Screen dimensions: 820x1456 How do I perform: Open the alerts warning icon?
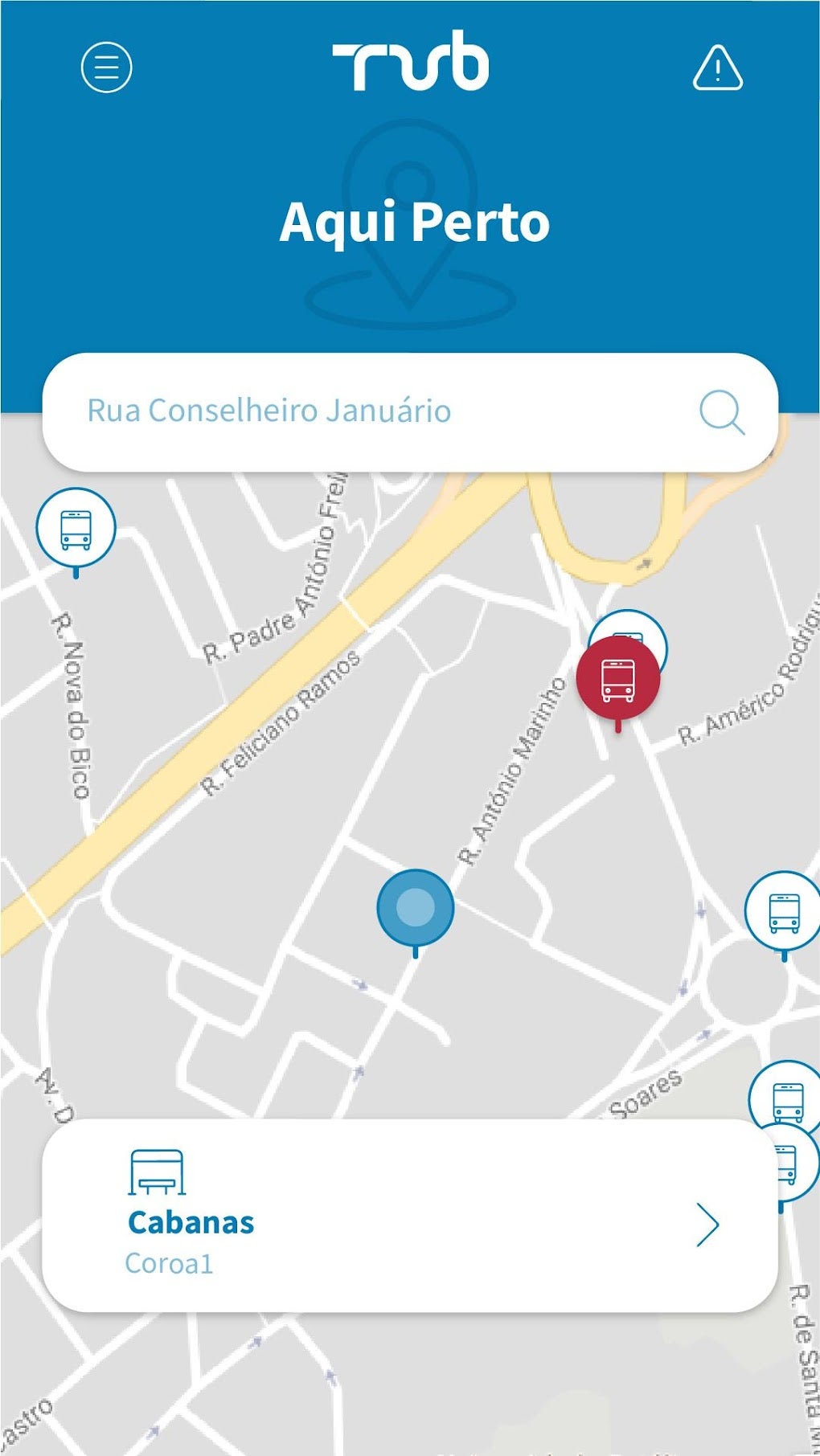717,67
